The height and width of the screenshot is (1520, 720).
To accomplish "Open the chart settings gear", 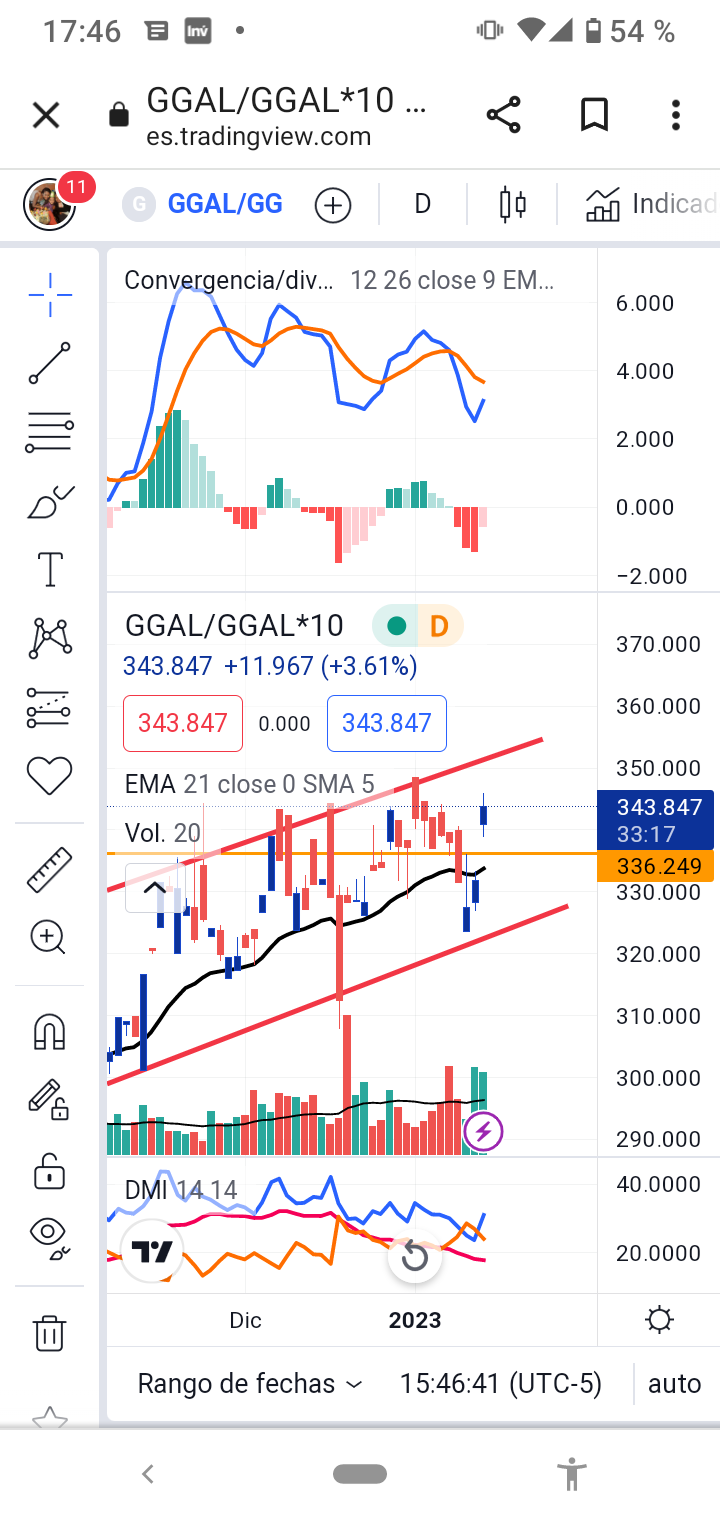I will (659, 1320).
